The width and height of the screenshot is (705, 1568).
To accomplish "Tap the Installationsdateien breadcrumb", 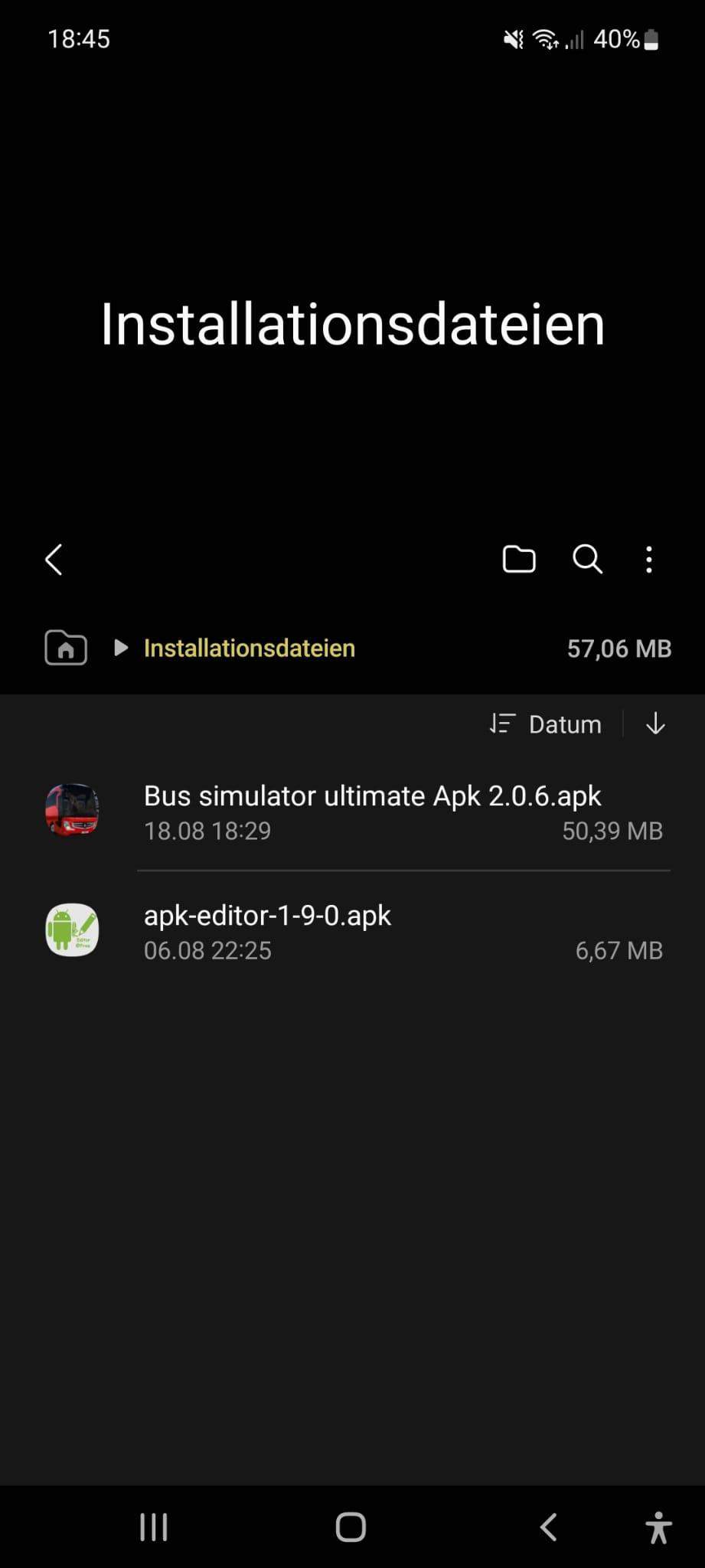I will 249,648.
